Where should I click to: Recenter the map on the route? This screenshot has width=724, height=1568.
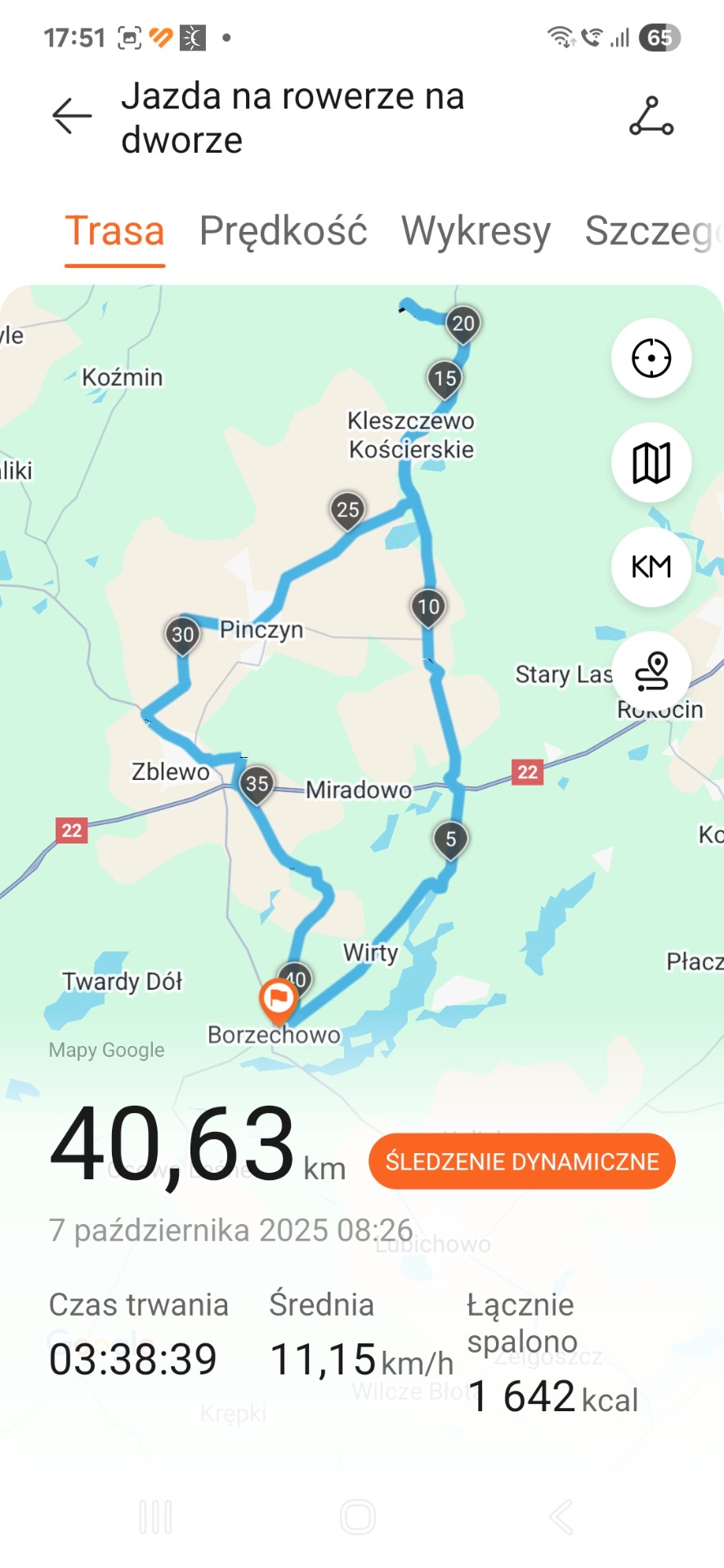pos(651,359)
